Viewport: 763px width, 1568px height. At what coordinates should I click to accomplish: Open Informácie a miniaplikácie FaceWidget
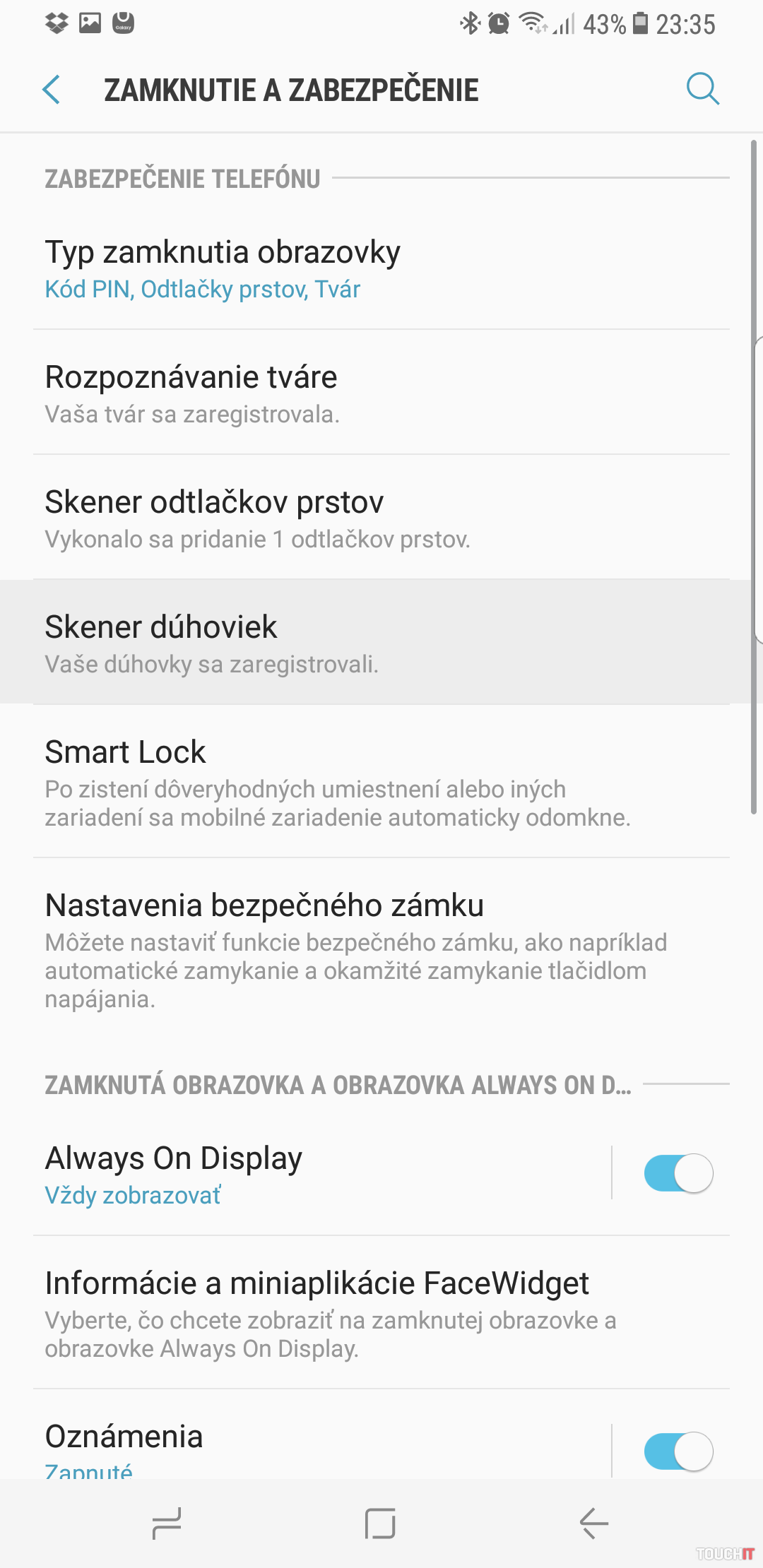coord(381,1312)
